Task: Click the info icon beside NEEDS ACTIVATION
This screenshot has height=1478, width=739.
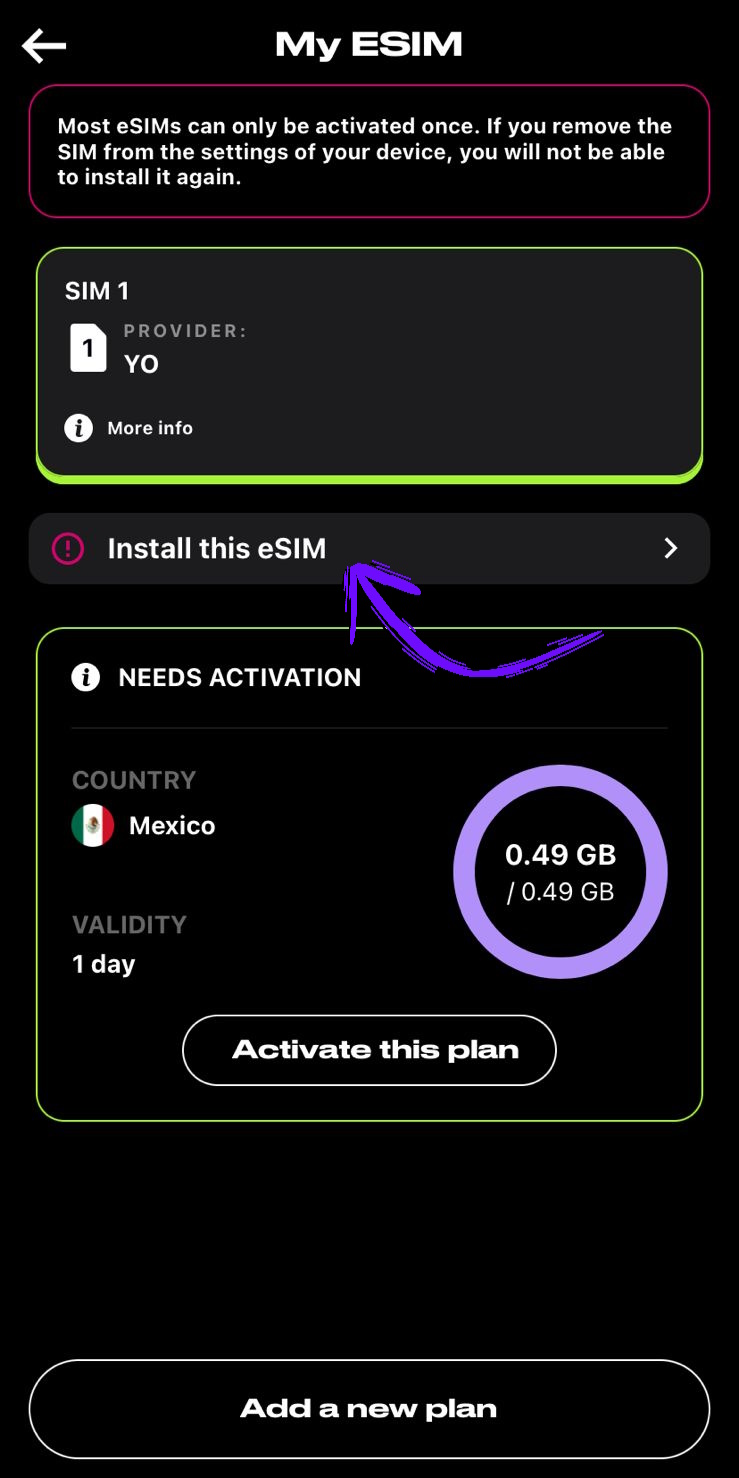Action: (x=85, y=677)
